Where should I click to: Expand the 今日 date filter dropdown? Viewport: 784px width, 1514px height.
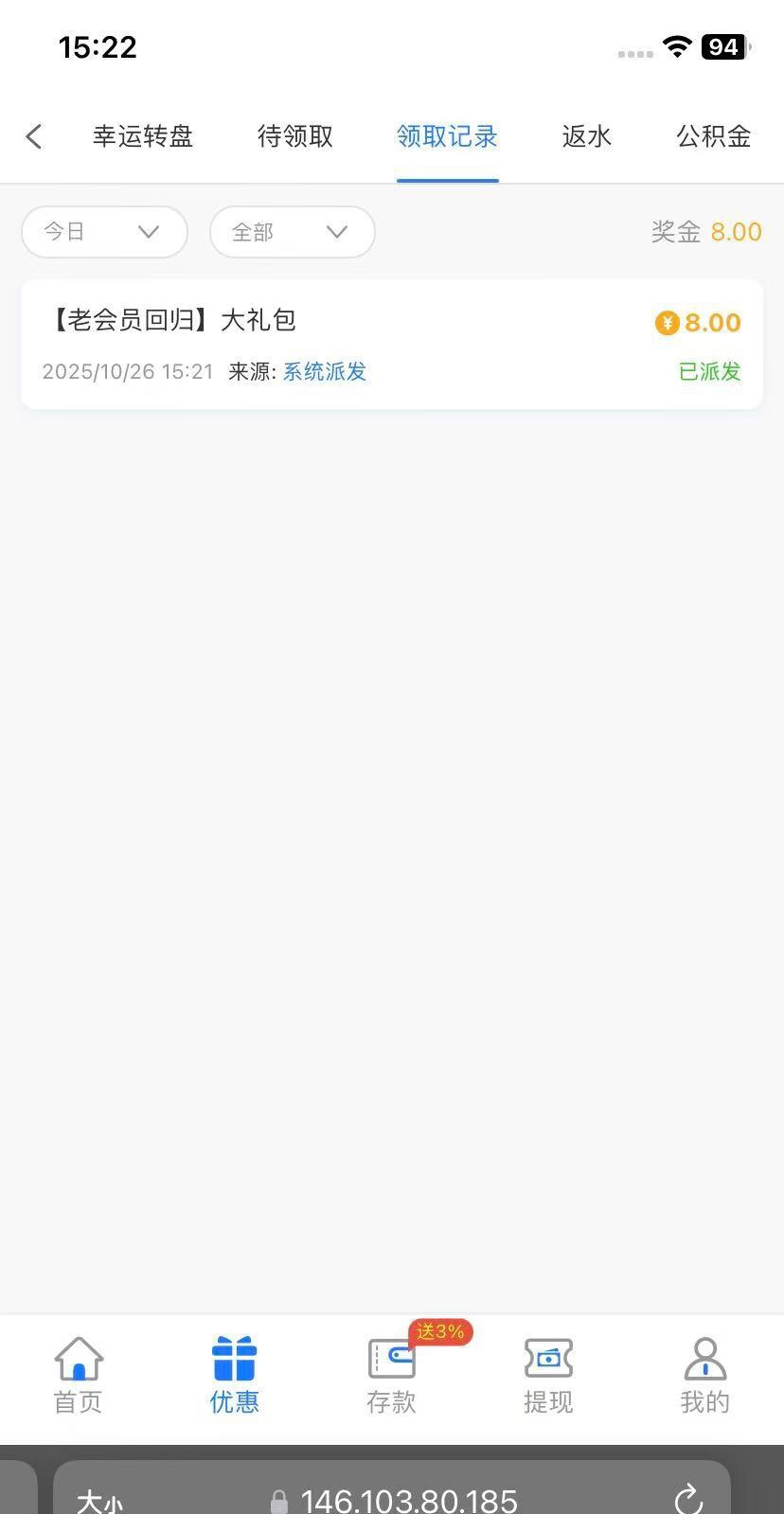pyautogui.click(x=104, y=232)
